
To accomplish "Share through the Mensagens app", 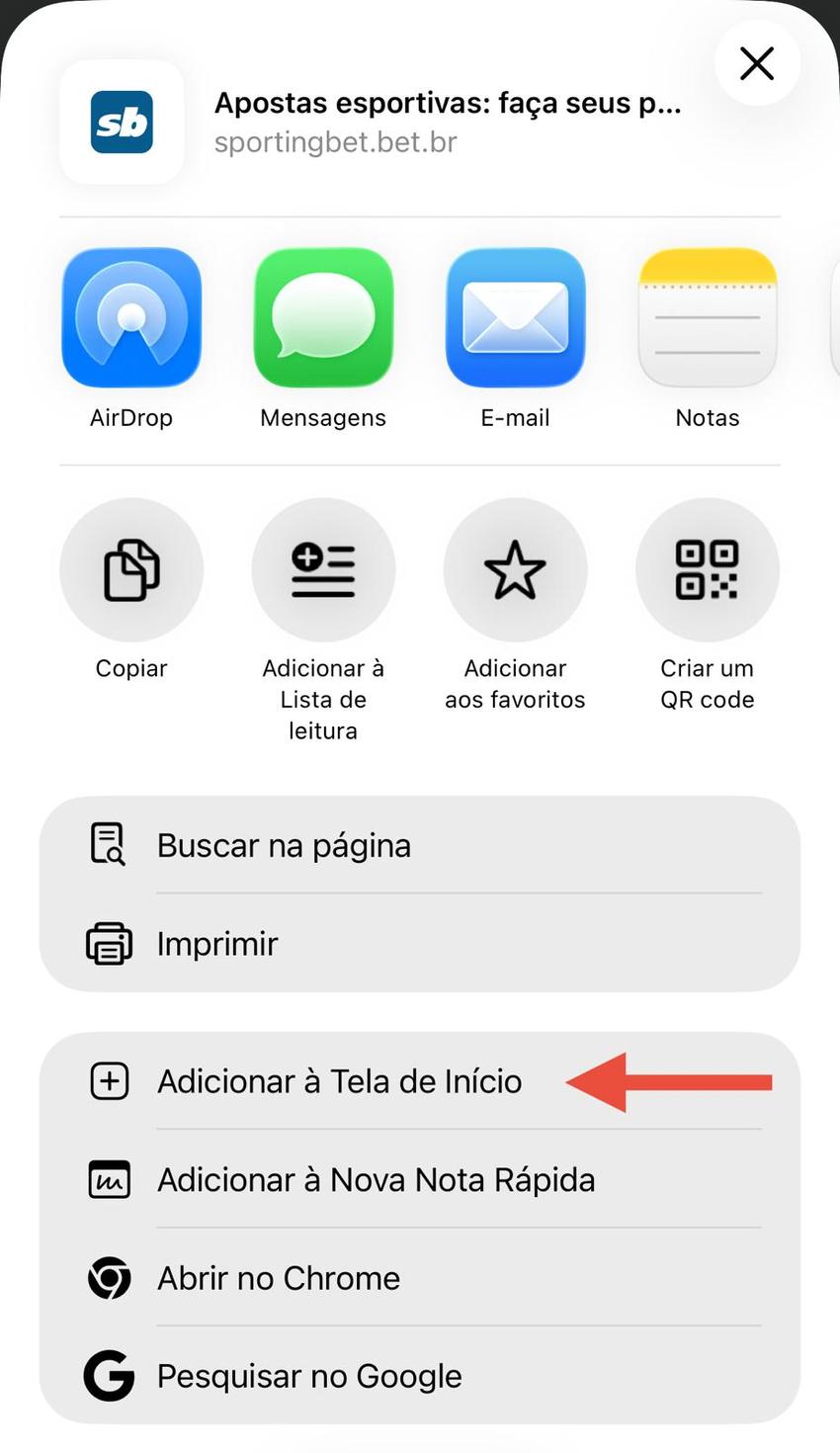I will tap(322, 316).
